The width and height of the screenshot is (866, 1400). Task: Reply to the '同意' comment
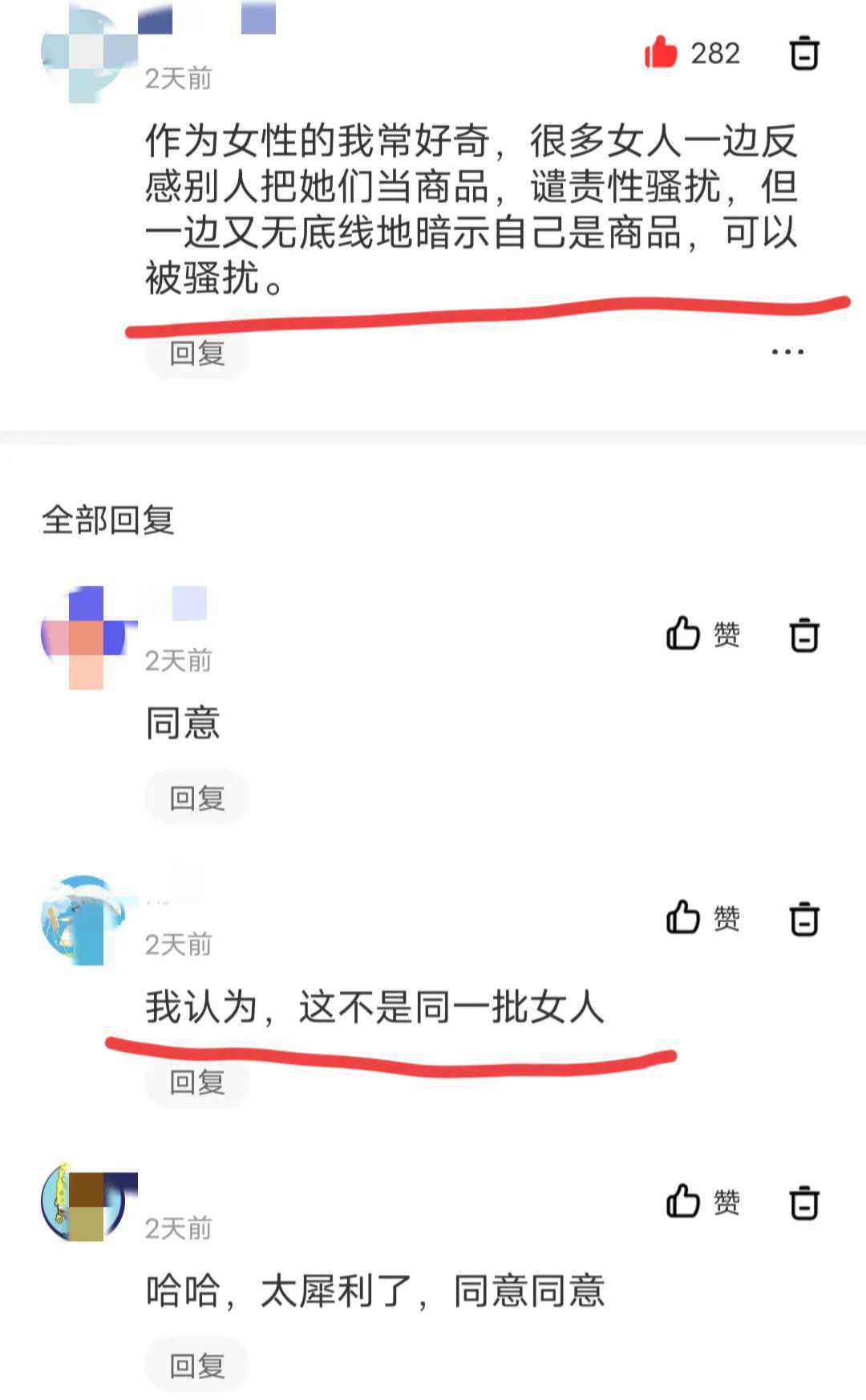pyautogui.click(x=197, y=798)
